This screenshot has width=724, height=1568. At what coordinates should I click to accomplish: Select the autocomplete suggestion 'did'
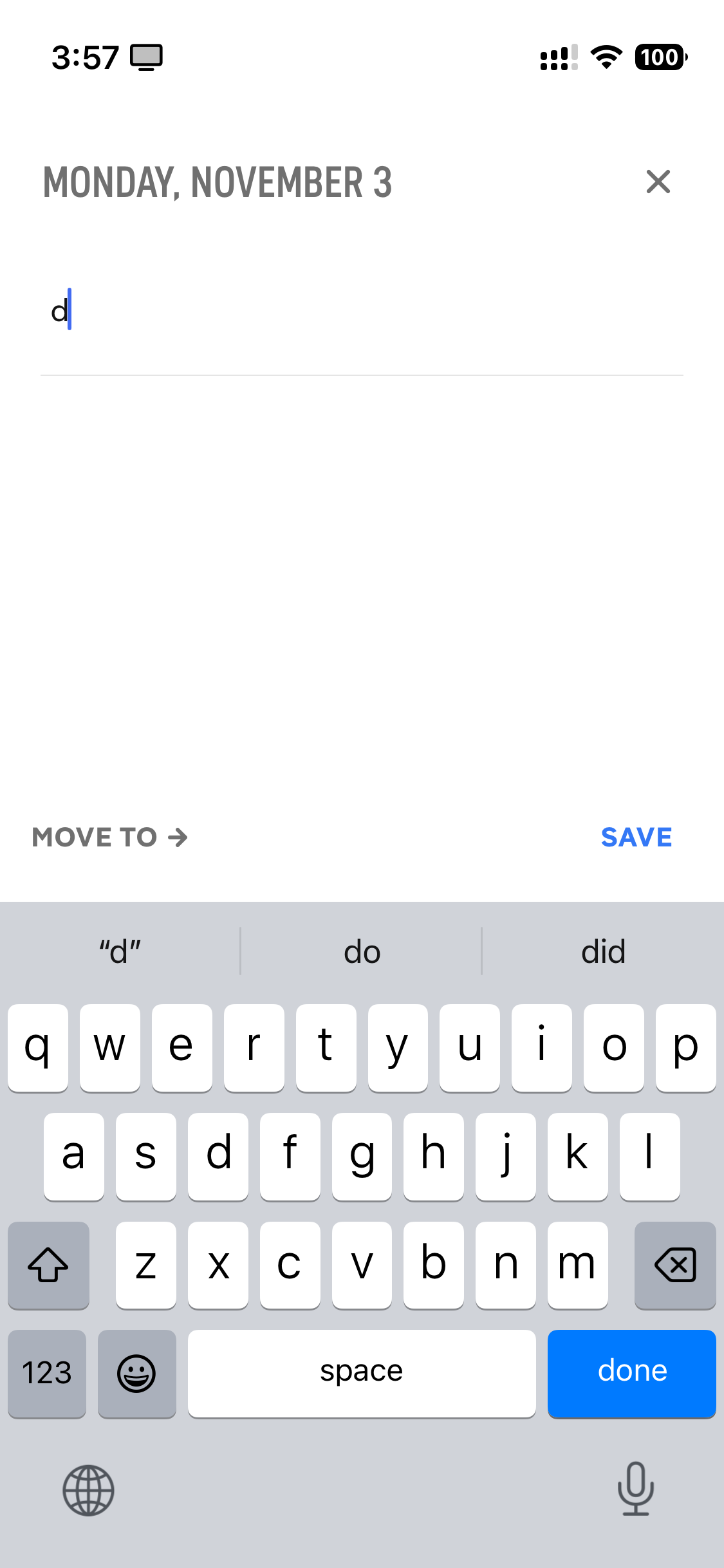click(602, 951)
